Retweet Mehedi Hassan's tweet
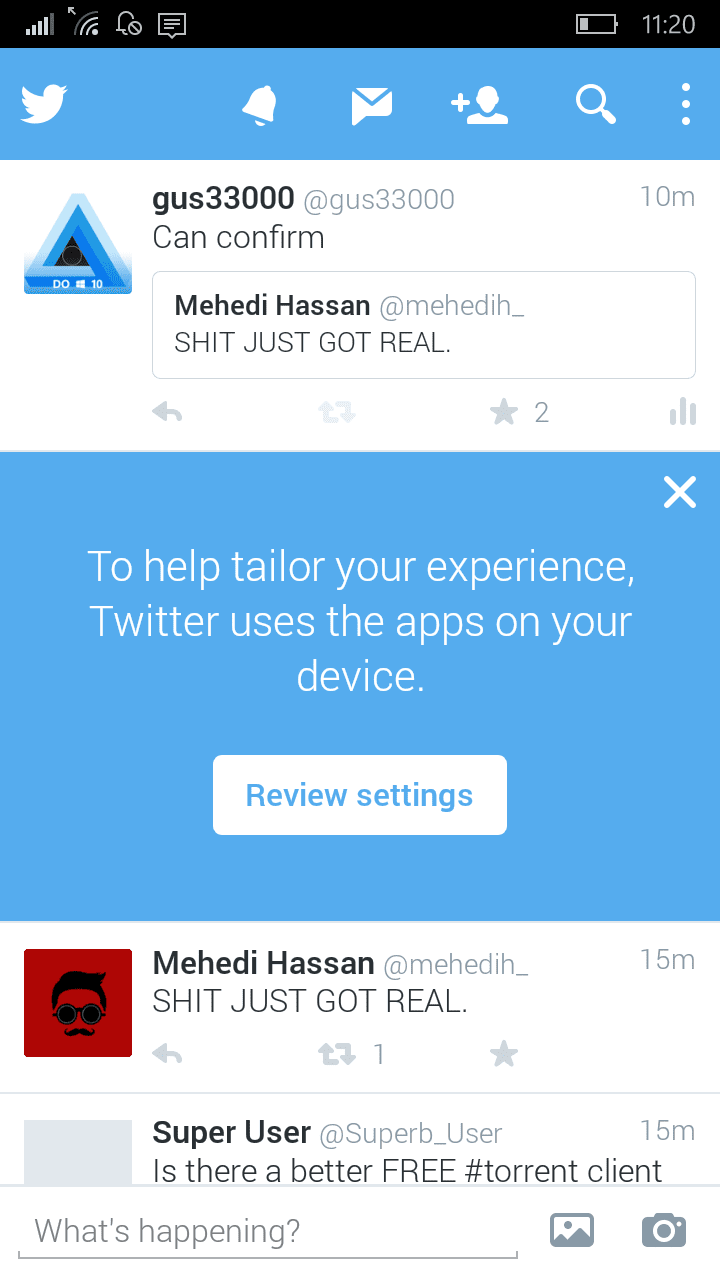720x1280 pixels. [x=337, y=1054]
